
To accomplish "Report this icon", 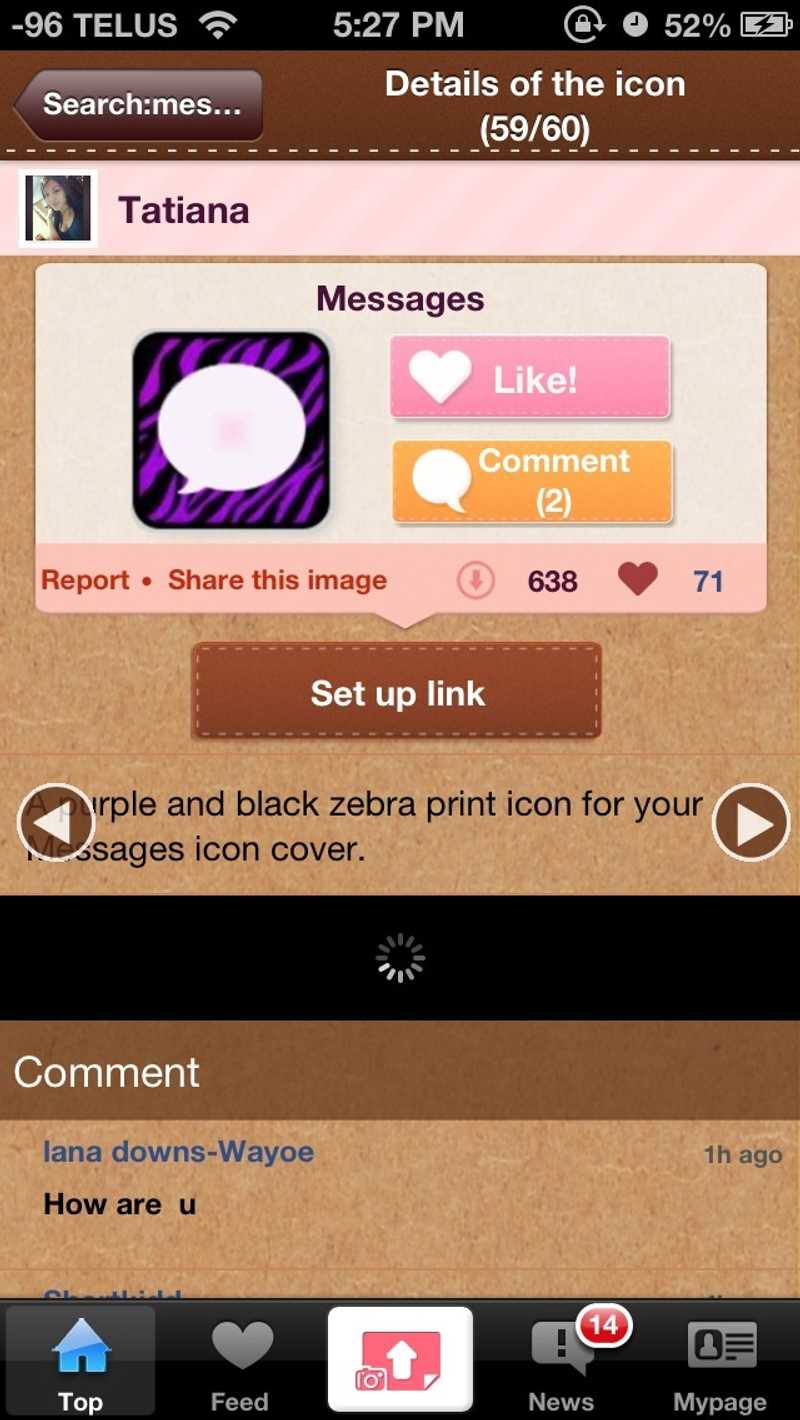I will click(x=85, y=580).
